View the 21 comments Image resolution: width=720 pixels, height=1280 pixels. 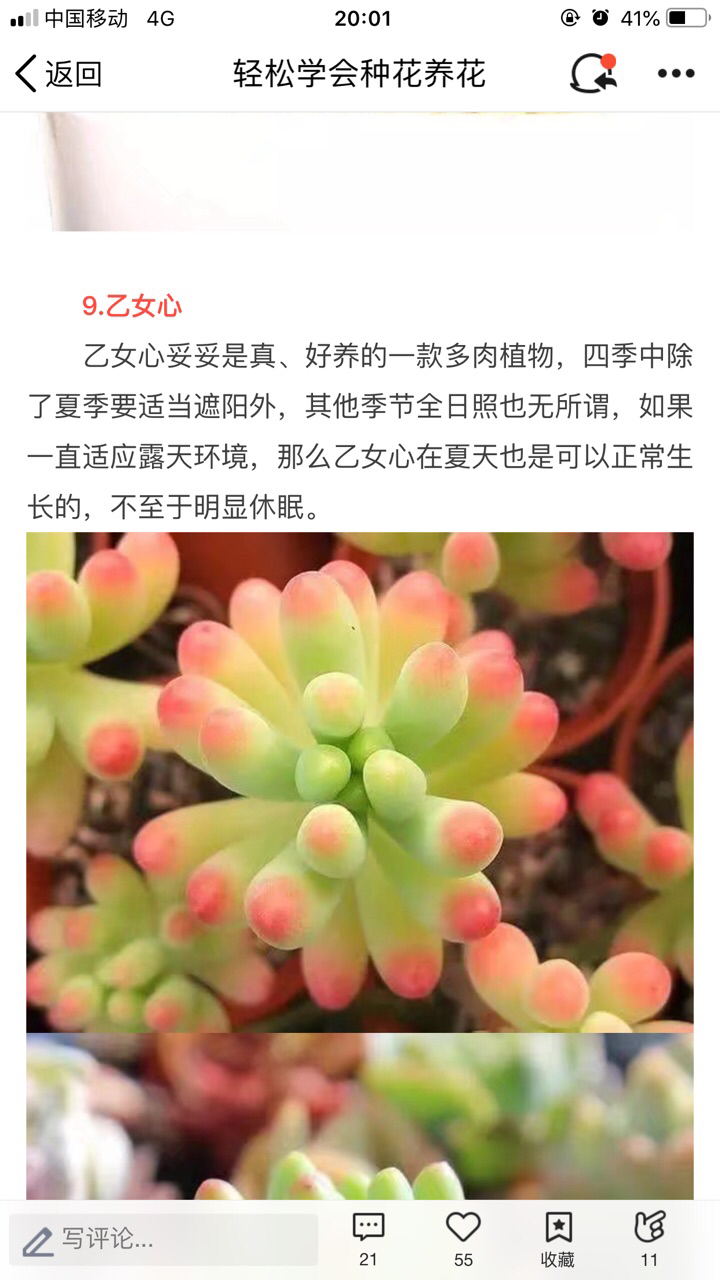click(368, 1239)
